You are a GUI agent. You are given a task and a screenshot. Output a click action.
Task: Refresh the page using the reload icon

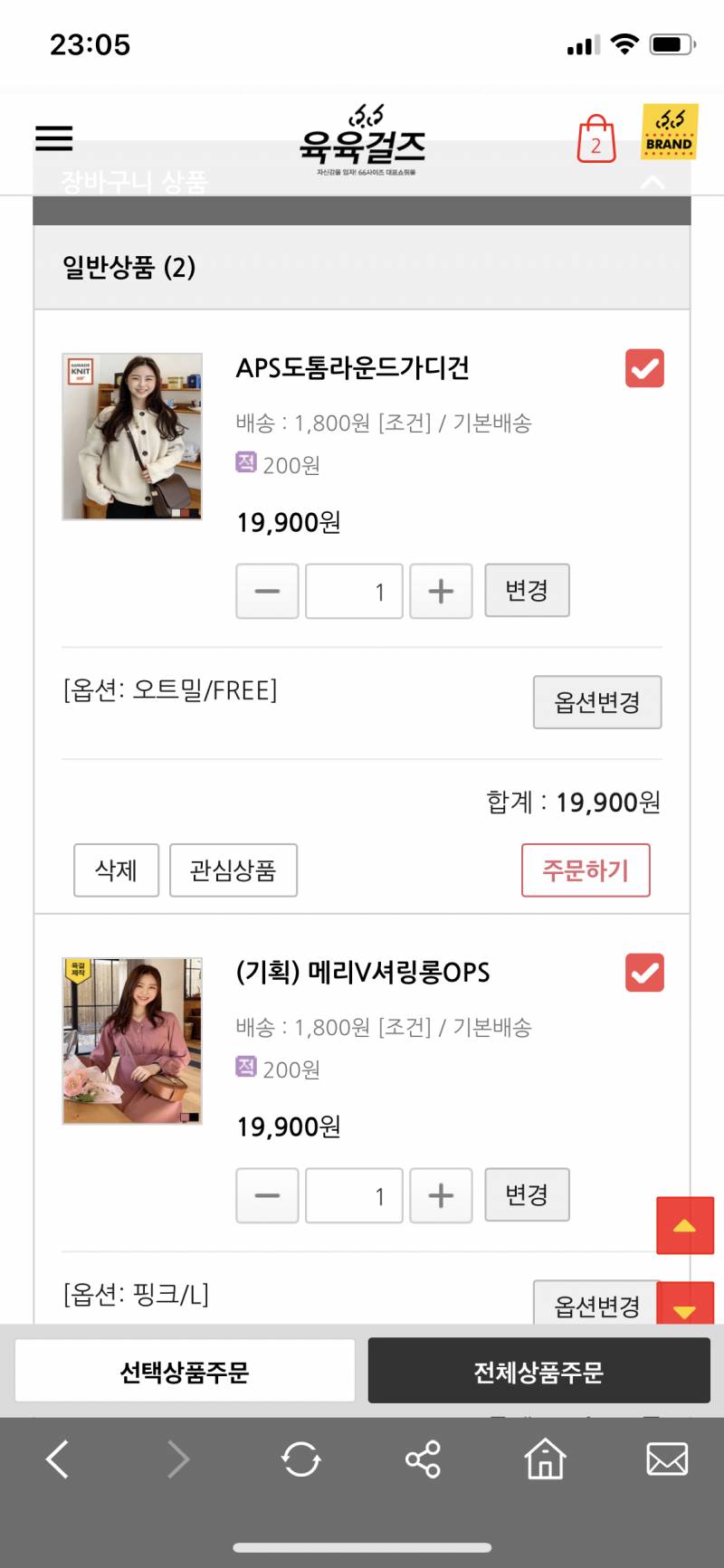(300, 1459)
